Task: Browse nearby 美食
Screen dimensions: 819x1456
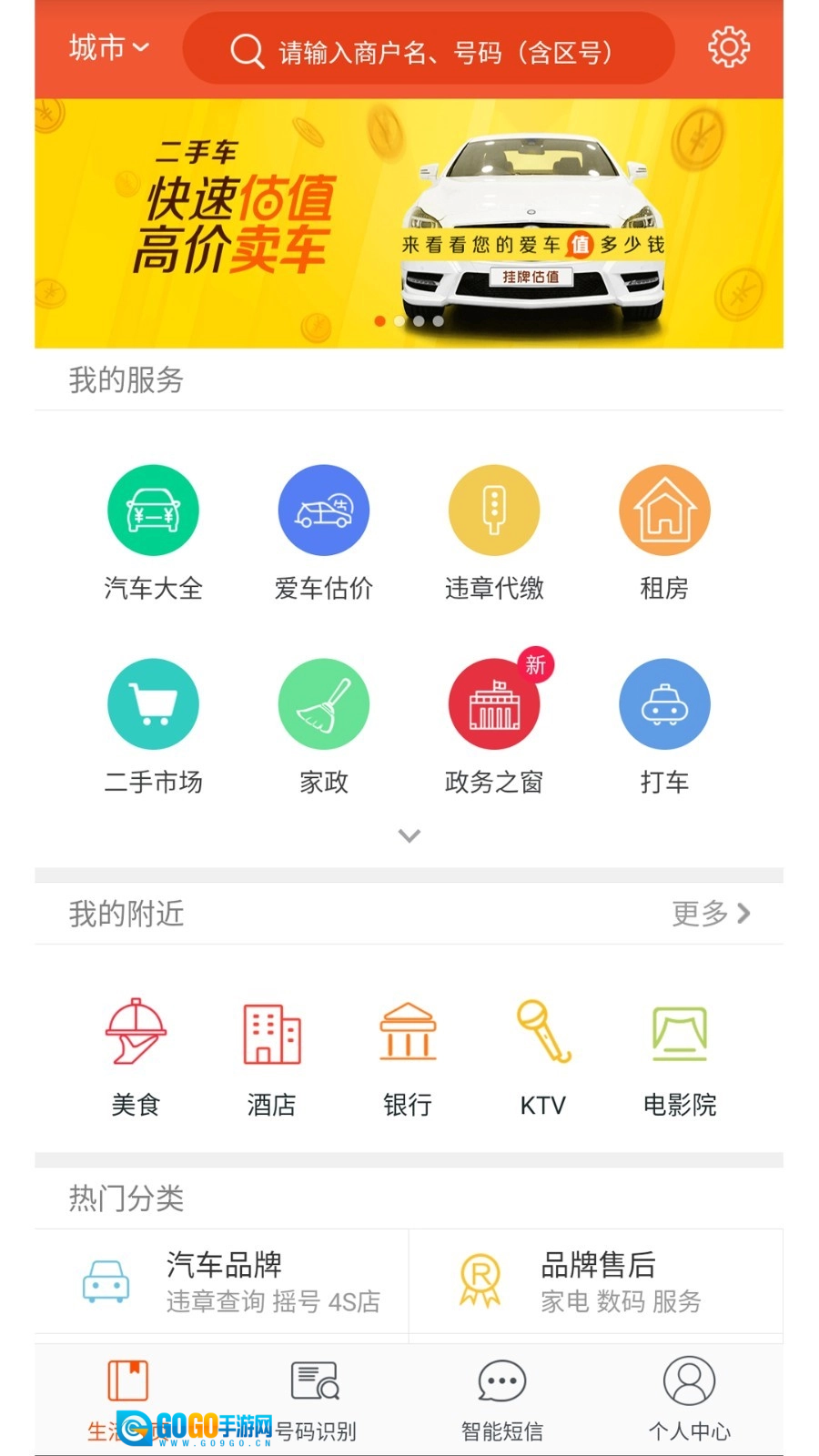Action: pos(136,1056)
